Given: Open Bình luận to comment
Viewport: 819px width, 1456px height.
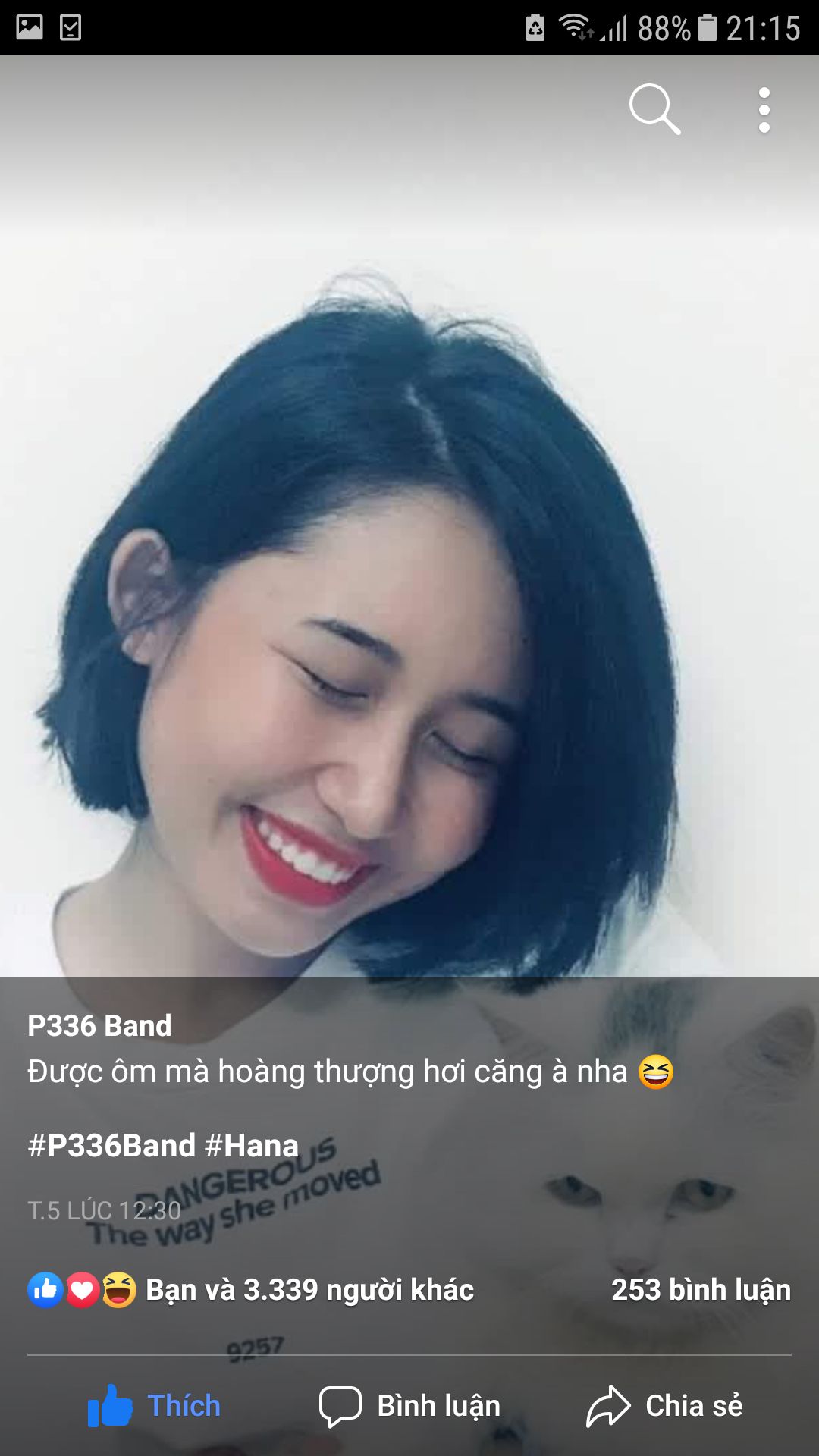Looking at the screenshot, I should 409,1405.
